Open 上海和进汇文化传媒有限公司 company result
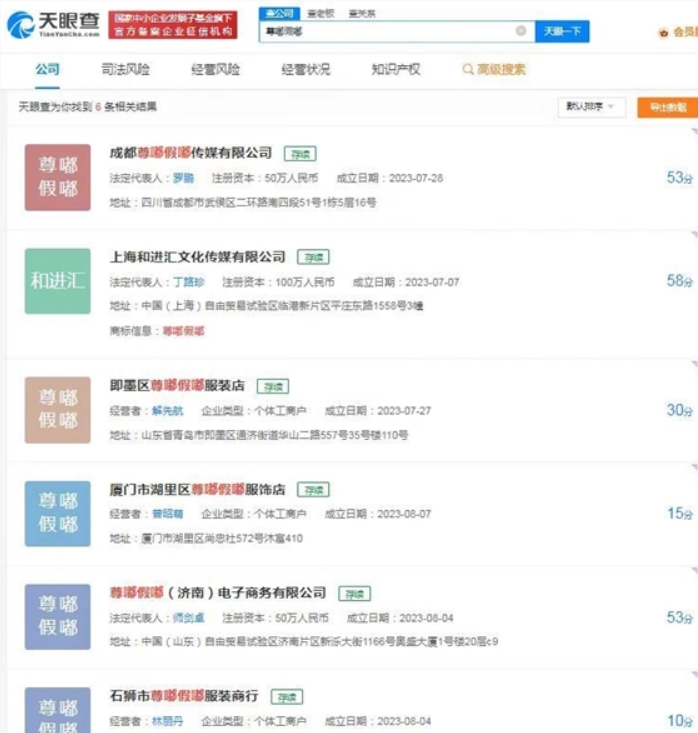698x733 pixels. click(x=197, y=257)
